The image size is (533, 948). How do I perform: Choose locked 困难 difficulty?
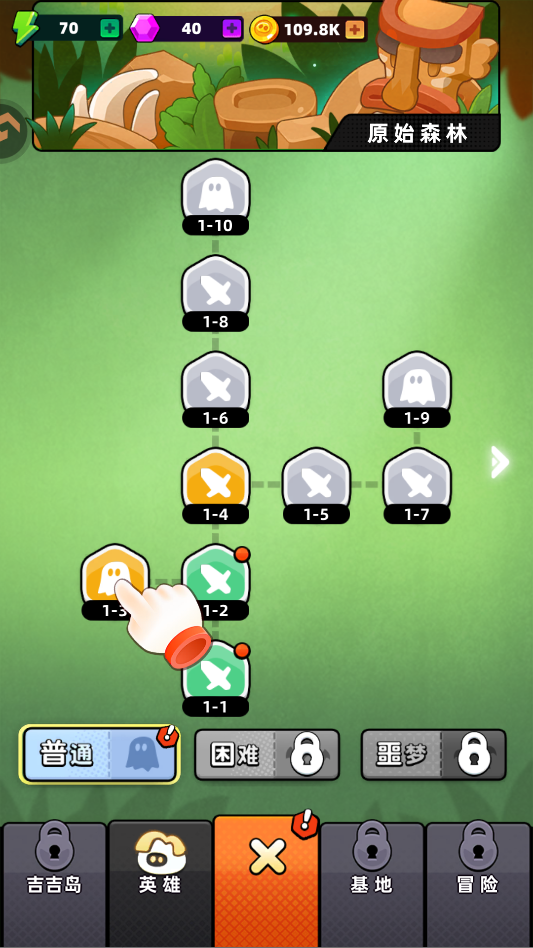point(266,755)
